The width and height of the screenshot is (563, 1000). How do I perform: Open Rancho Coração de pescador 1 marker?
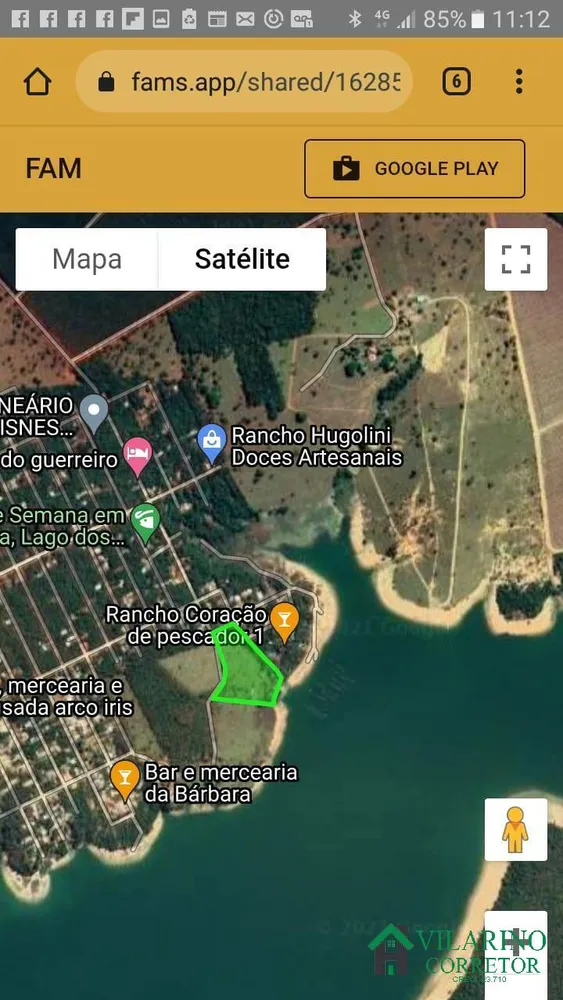tap(284, 622)
